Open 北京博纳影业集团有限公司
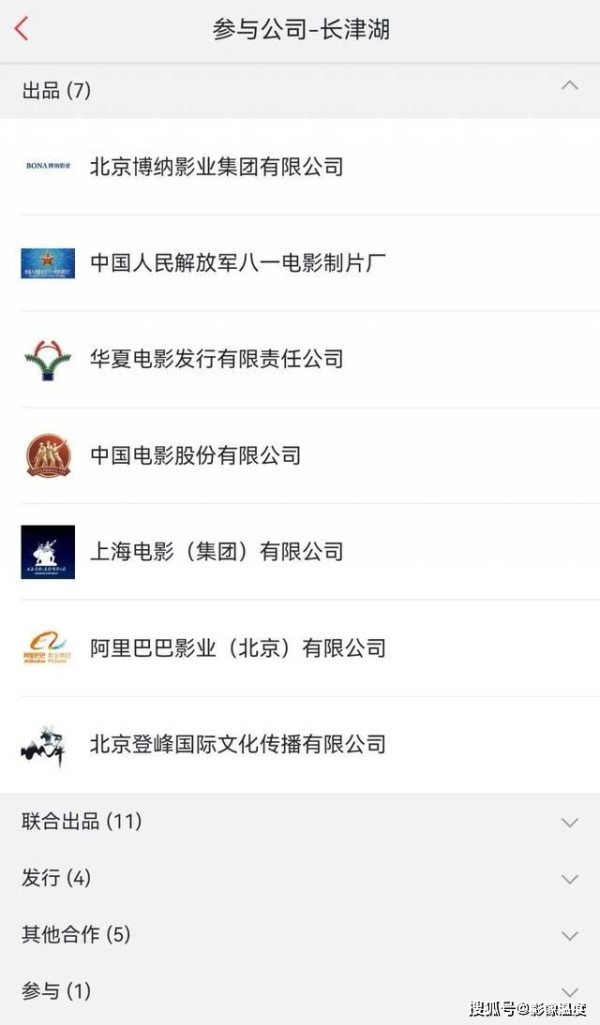 tap(300, 167)
